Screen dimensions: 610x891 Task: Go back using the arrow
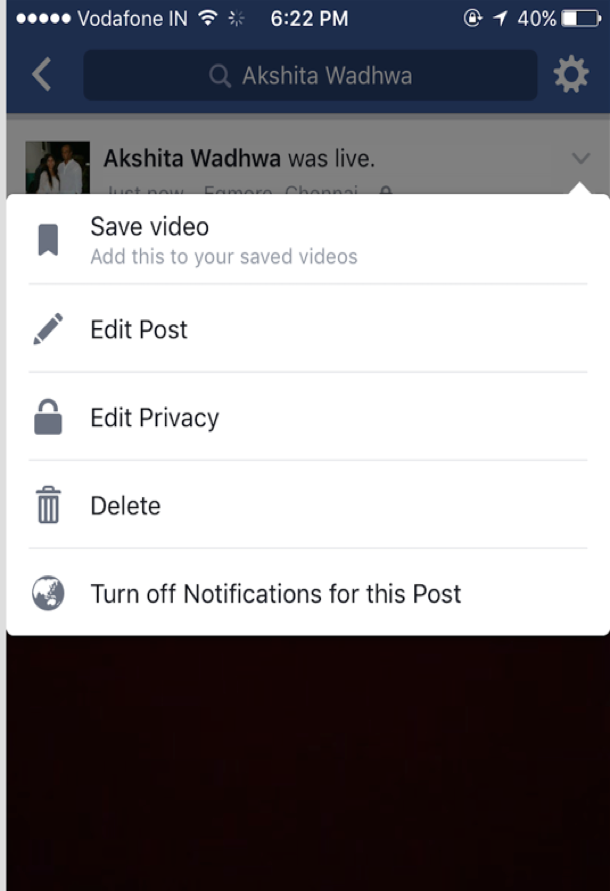[41, 75]
